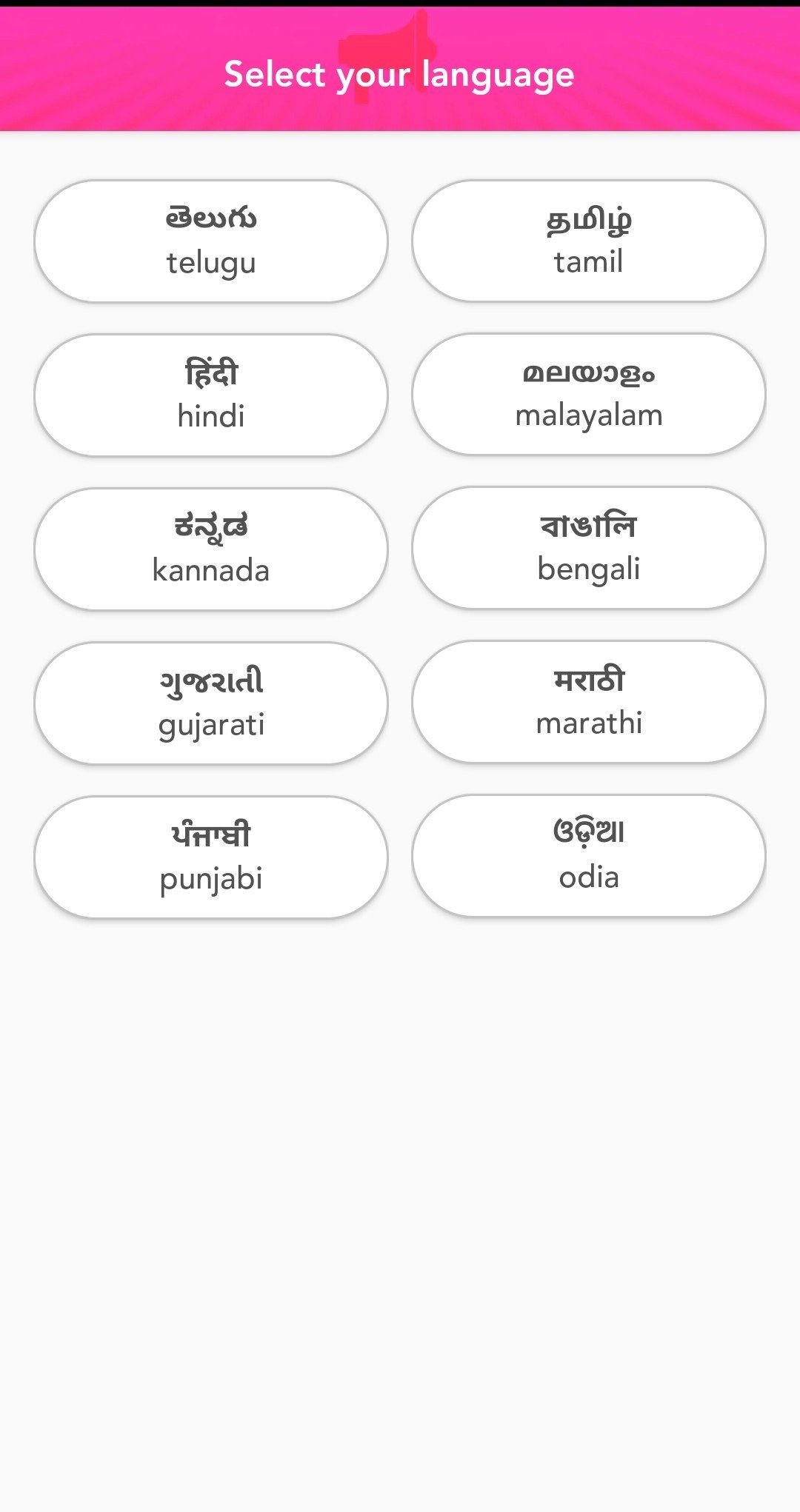Screen dimensions: 800x1512
Task: Select the Odia language option
Action: (589, 856)
